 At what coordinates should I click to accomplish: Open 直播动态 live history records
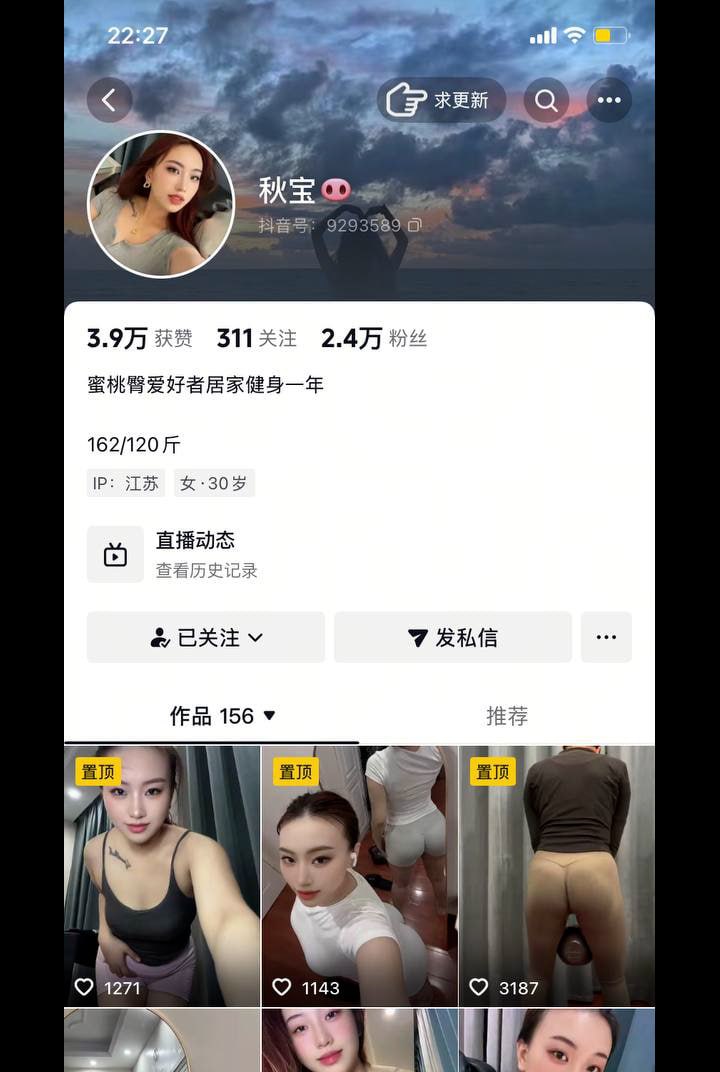pos(195,554)
